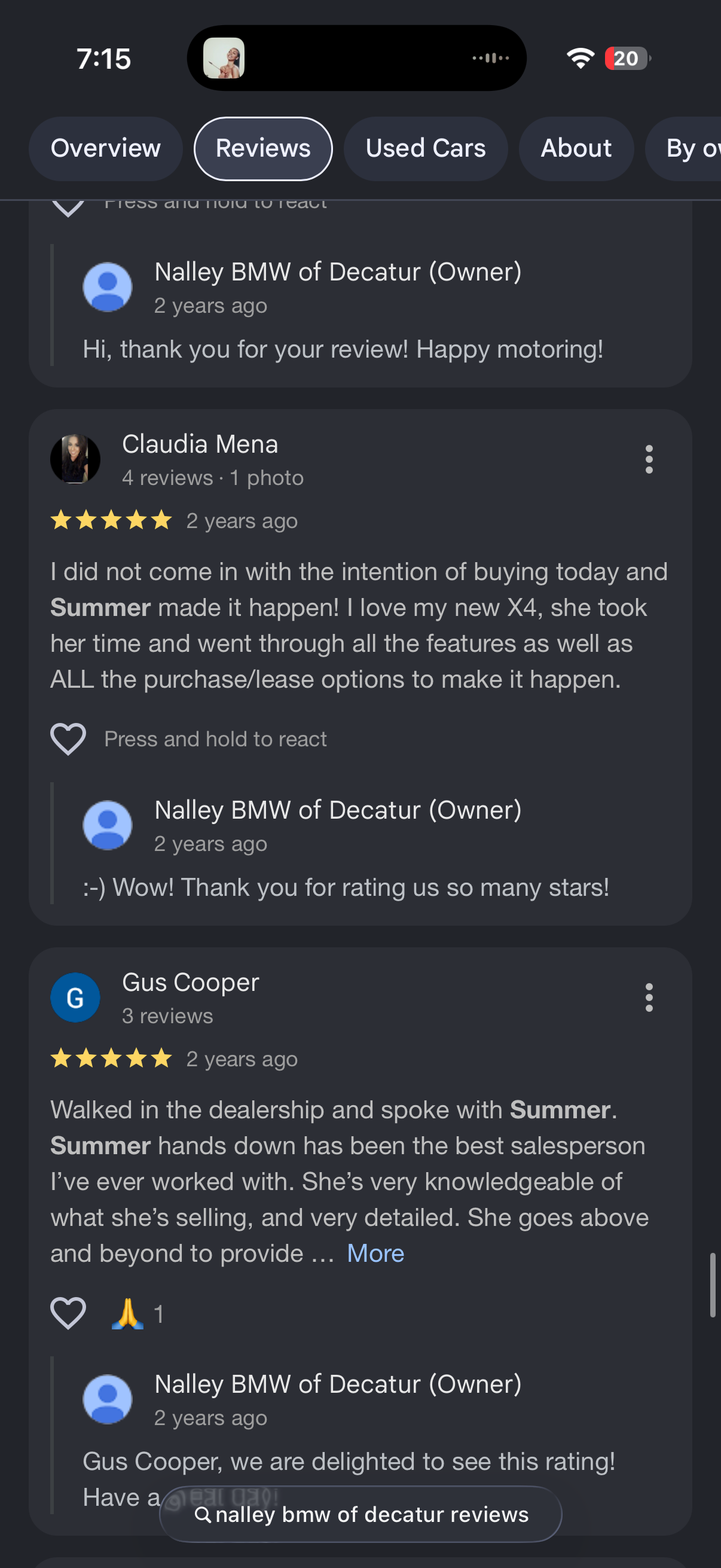The width and height of the screenshot is (721, 1568).
Task: Open Claudia Mena's review overflow menu
Action: click(x=649, y=459)
